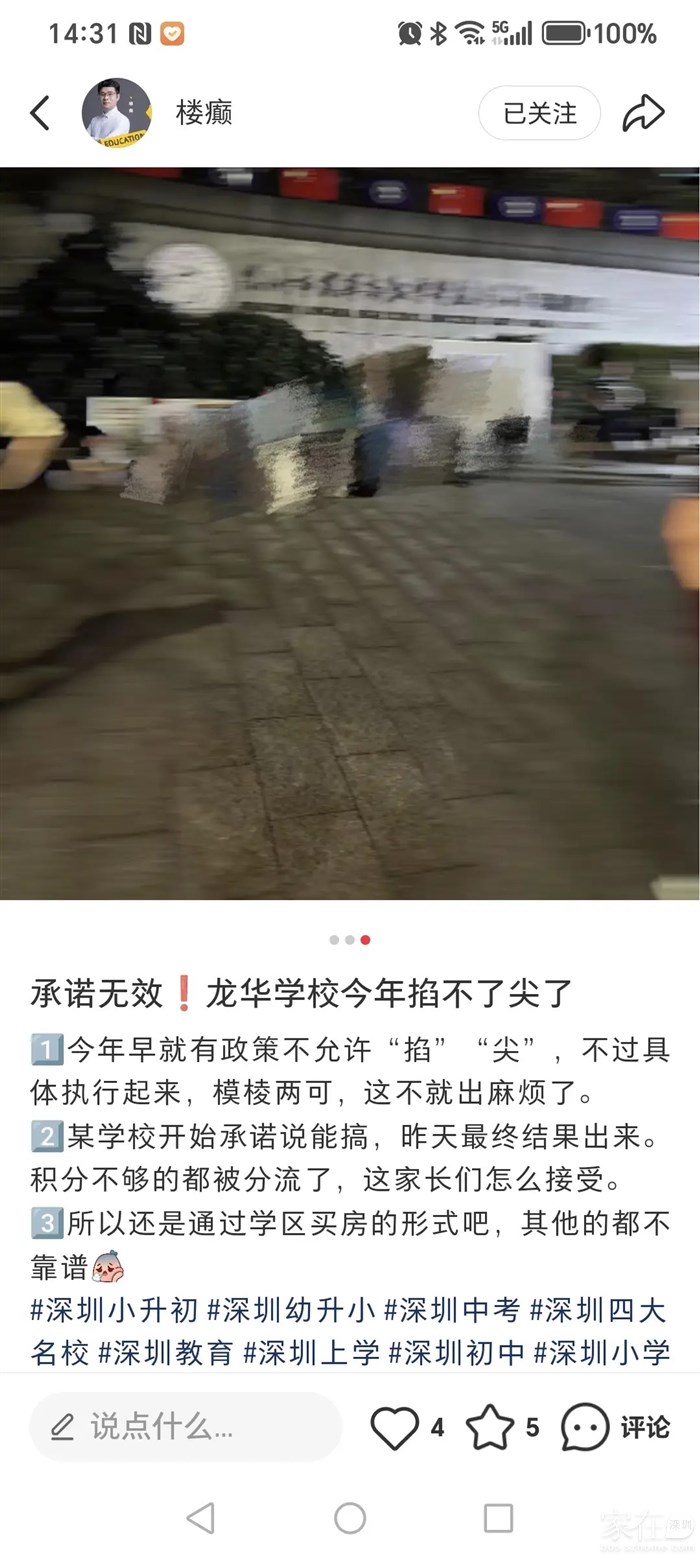Open recent apps from navigation bar

(498, 1518)
